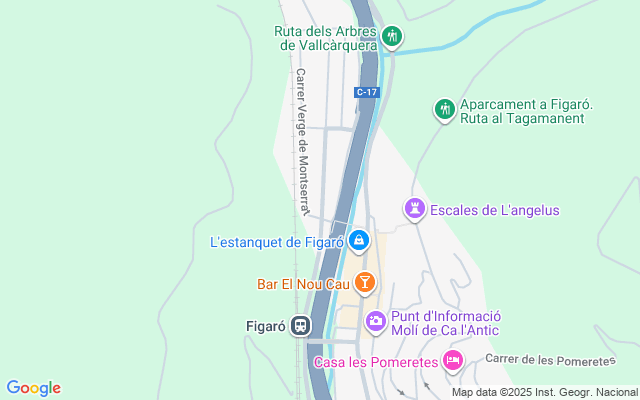The height and width of the screenshot is (400, 640).
Task: Open Ruta dels Arbres de Vallcàrquera marker
Action: pos(393,38)
